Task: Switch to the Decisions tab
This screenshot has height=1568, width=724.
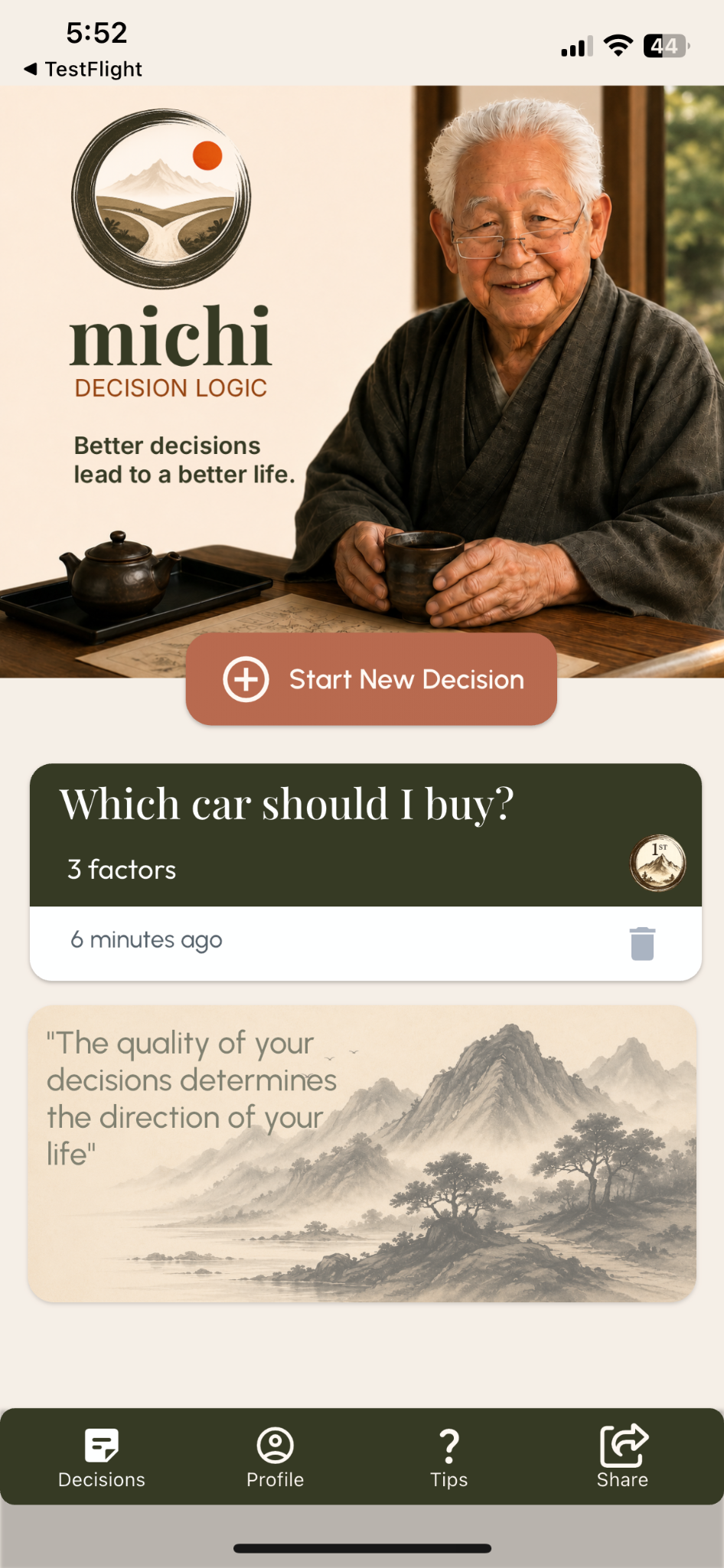Action: pyautogui.click(x=101, y=1458)
